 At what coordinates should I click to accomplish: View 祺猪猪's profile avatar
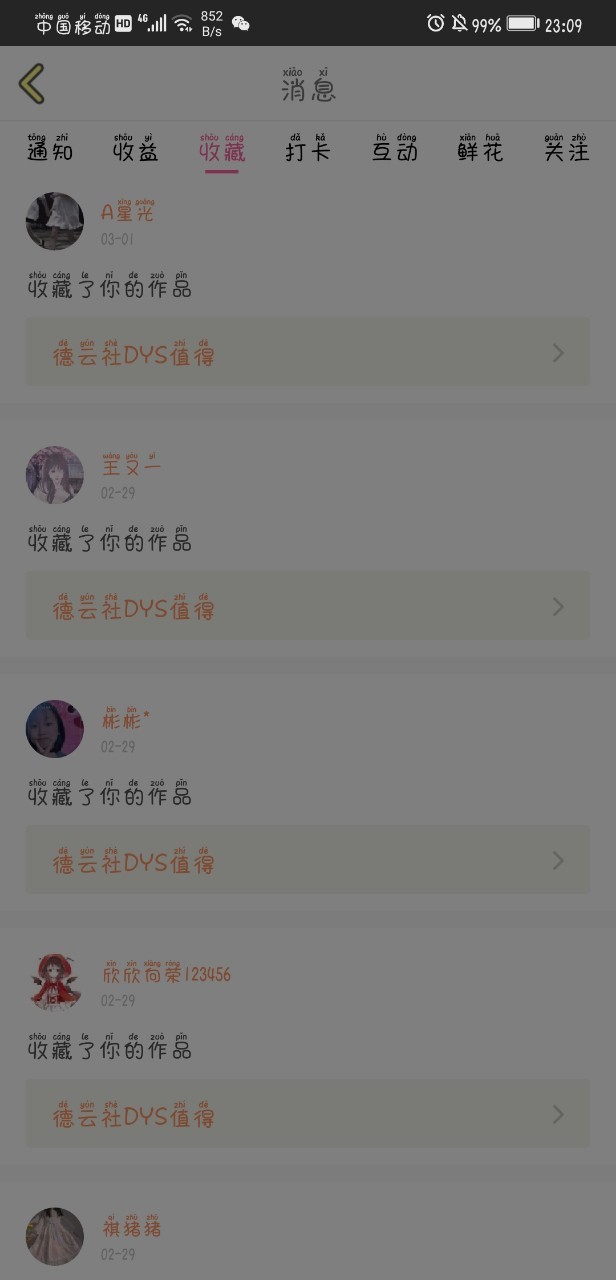pos(55,1237)
